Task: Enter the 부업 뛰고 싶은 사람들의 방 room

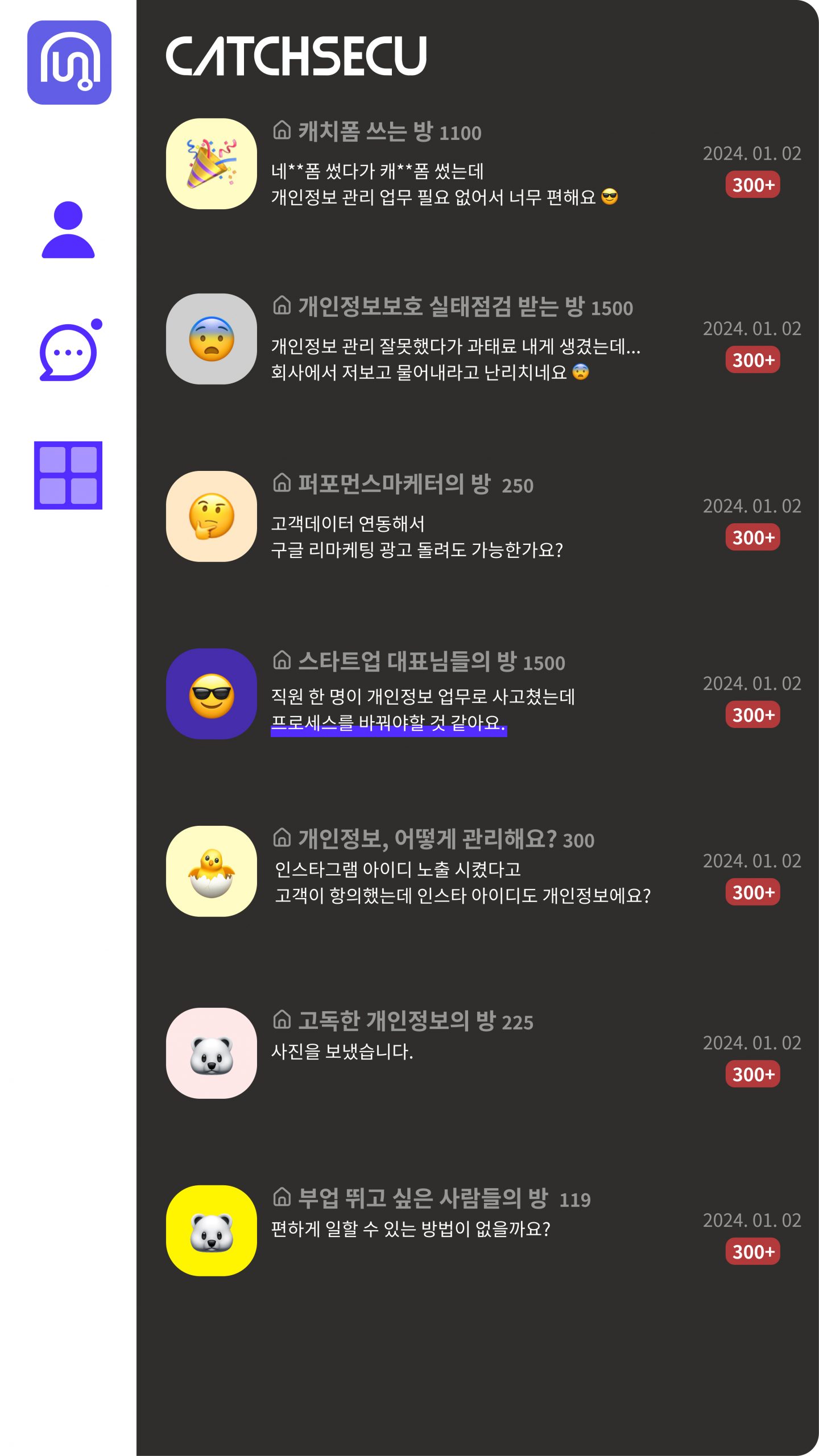Action: [483, 1231]
